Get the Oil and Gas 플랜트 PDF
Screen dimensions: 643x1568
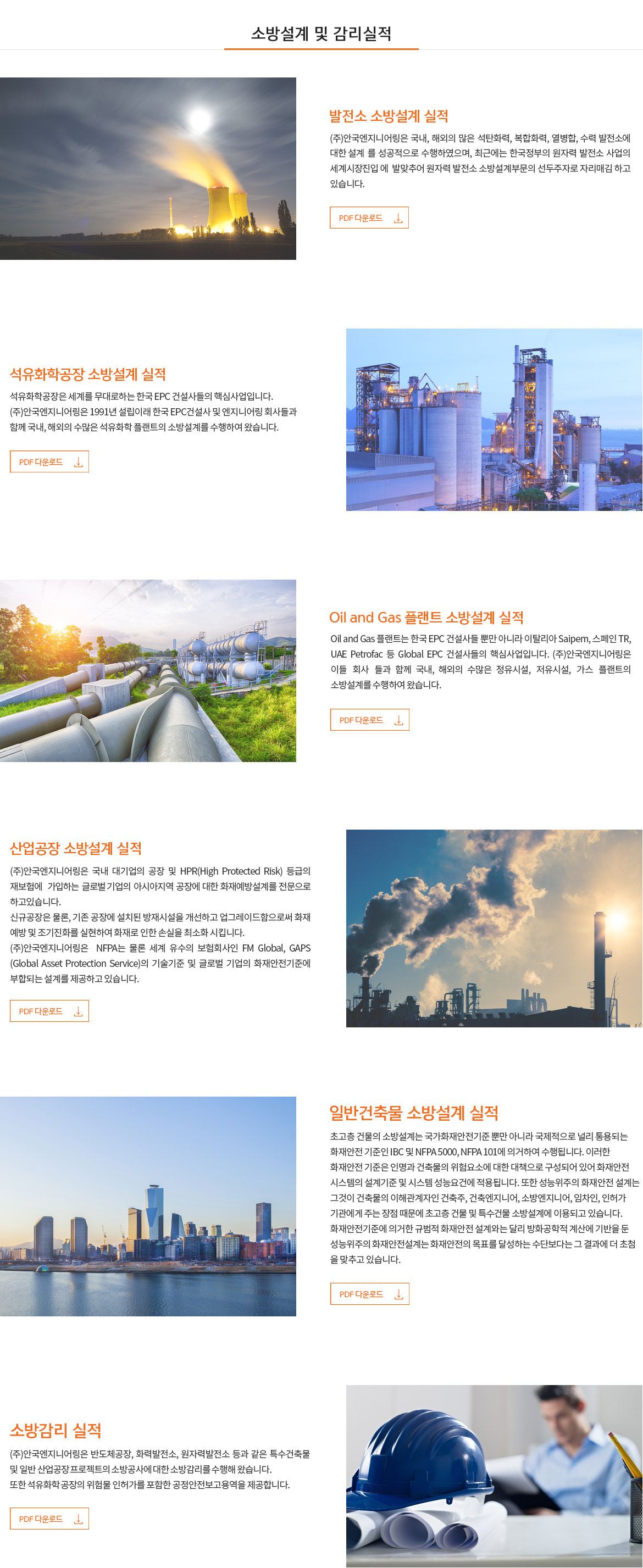pos(370,720)
